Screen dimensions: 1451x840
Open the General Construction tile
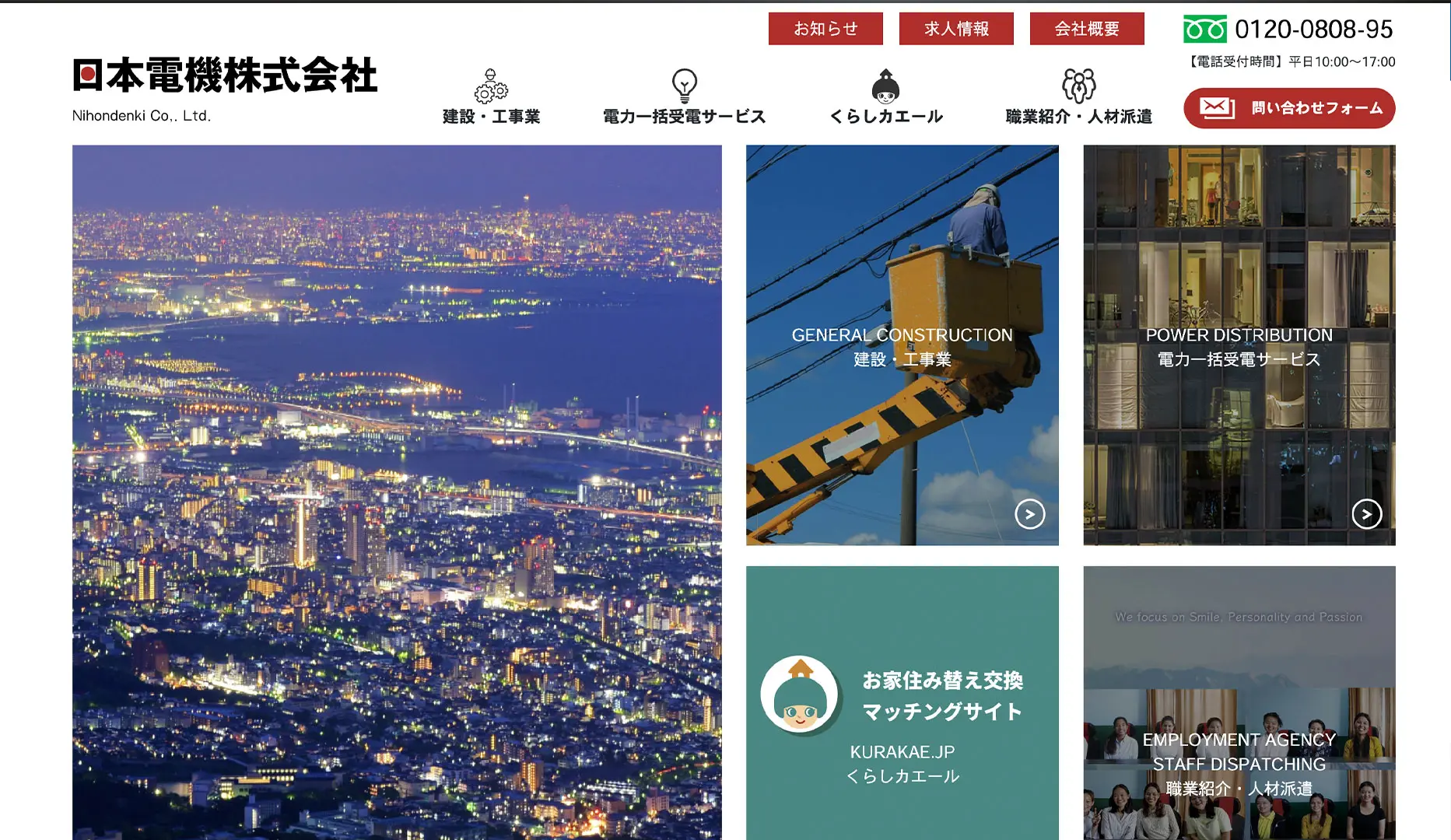[902, 345]
